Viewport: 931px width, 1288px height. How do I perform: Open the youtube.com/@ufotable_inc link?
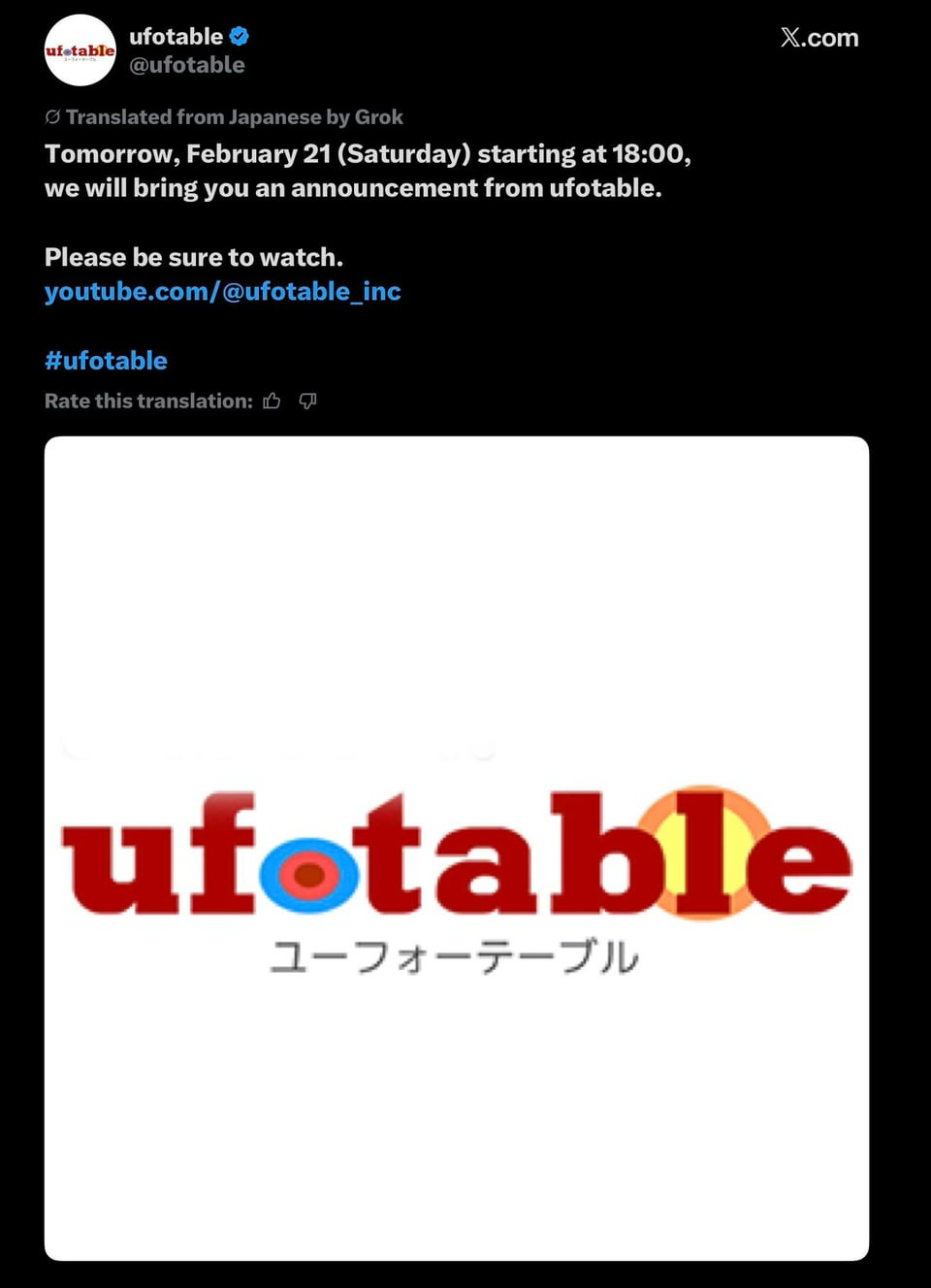(x=222, y=291)
